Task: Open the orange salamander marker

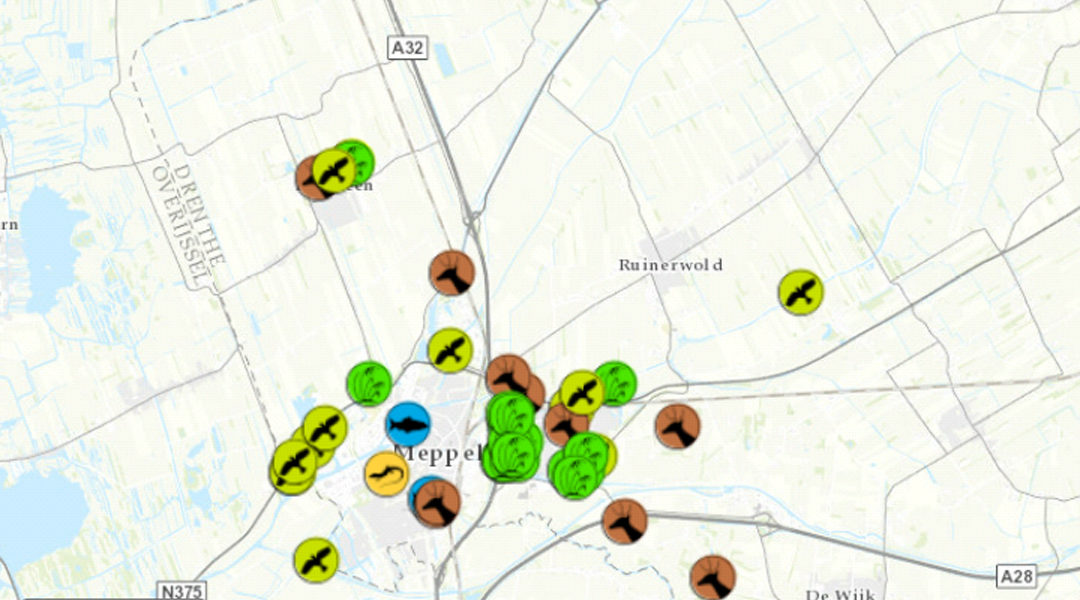Action: click(x=386, y=474)
